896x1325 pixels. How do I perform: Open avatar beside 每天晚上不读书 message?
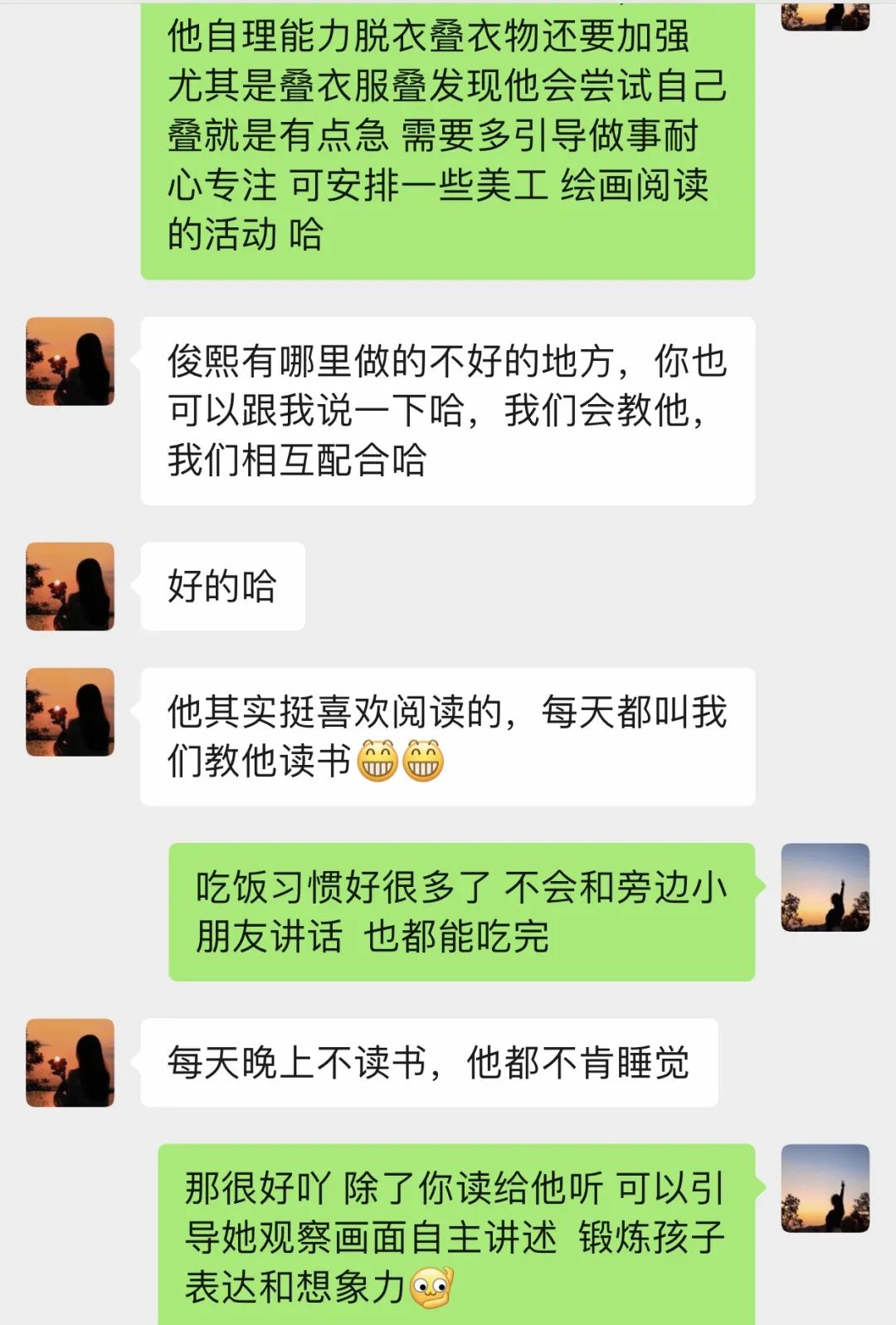(70, 1063)
